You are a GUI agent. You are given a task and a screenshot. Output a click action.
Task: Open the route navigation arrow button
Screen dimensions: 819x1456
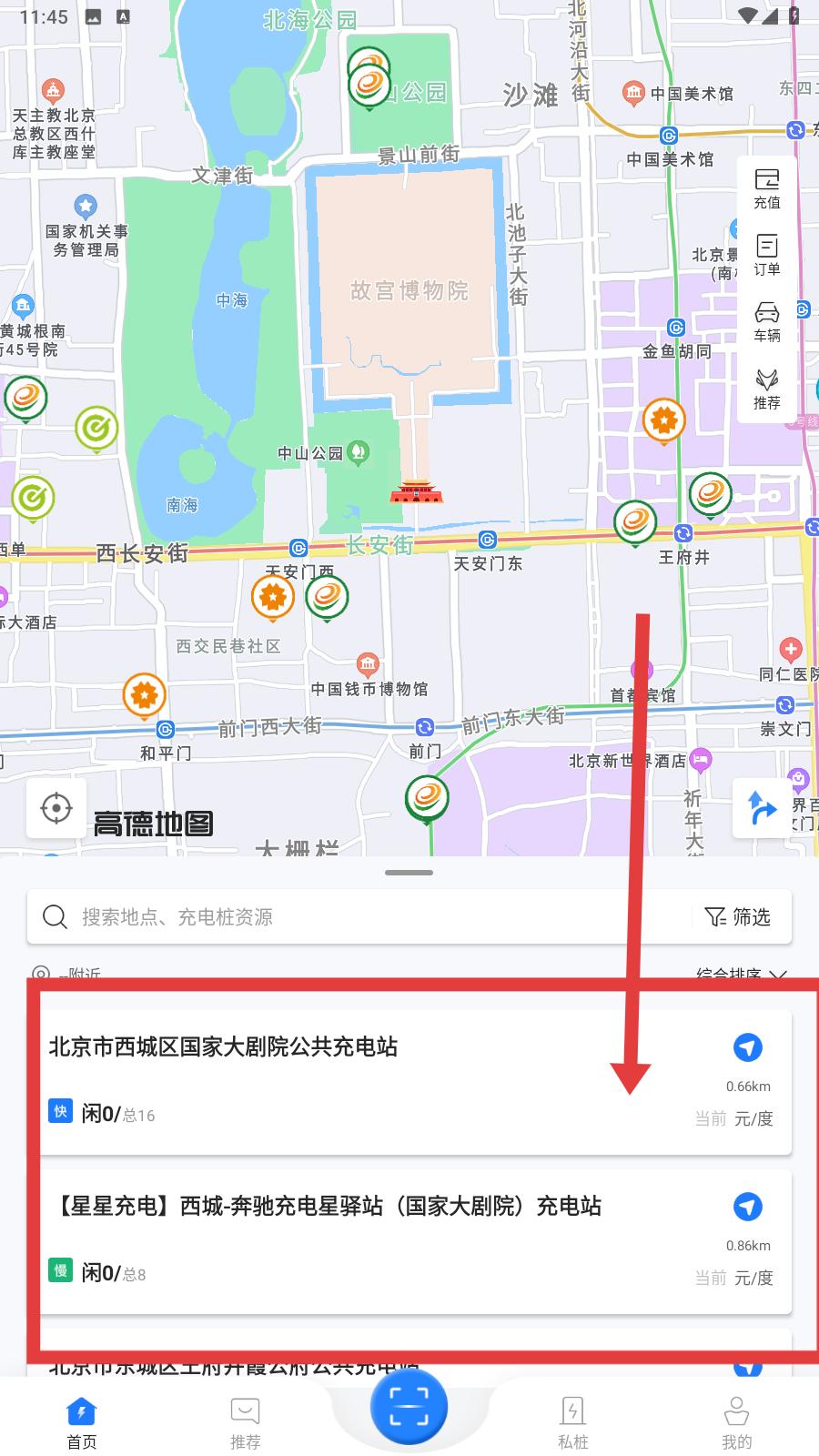click(x=761, y=808)
